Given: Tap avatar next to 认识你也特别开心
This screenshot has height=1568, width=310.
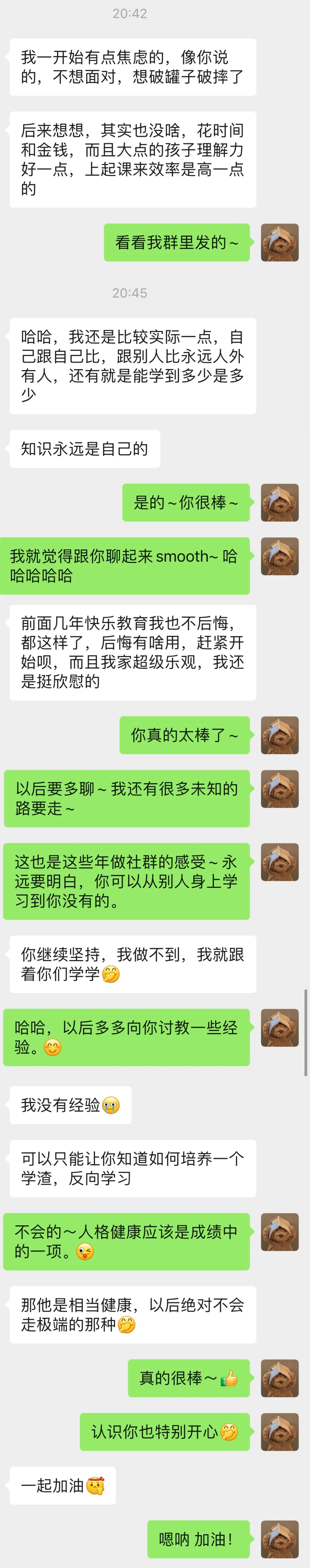Looking at the screenshot, I should coord(280,1432).
